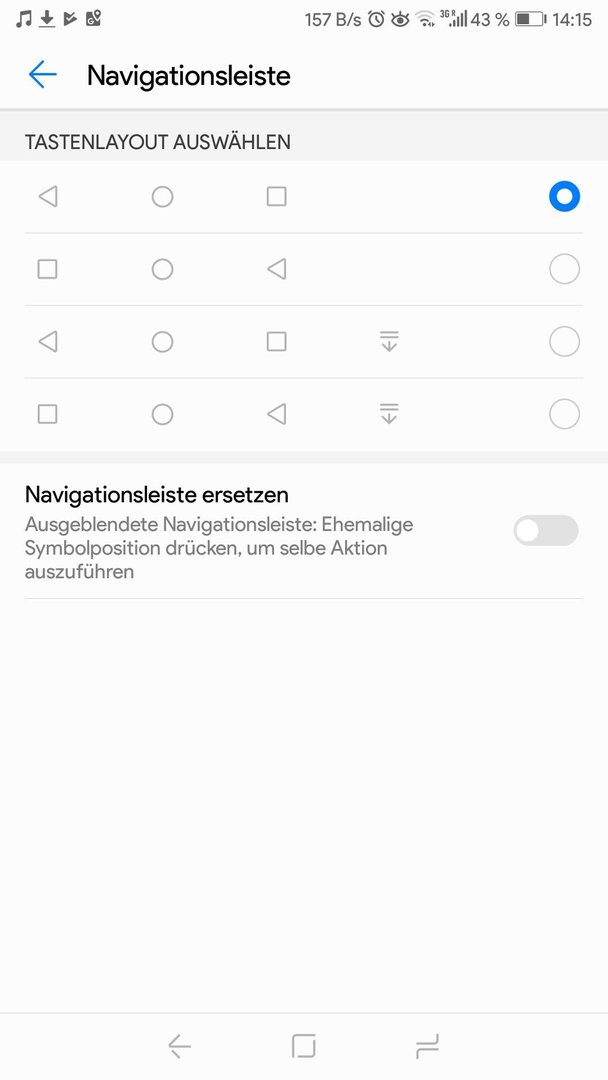The width and height of the screenshot is (608, 1080).
Task: Tap the system home button
Action: 304,1046
